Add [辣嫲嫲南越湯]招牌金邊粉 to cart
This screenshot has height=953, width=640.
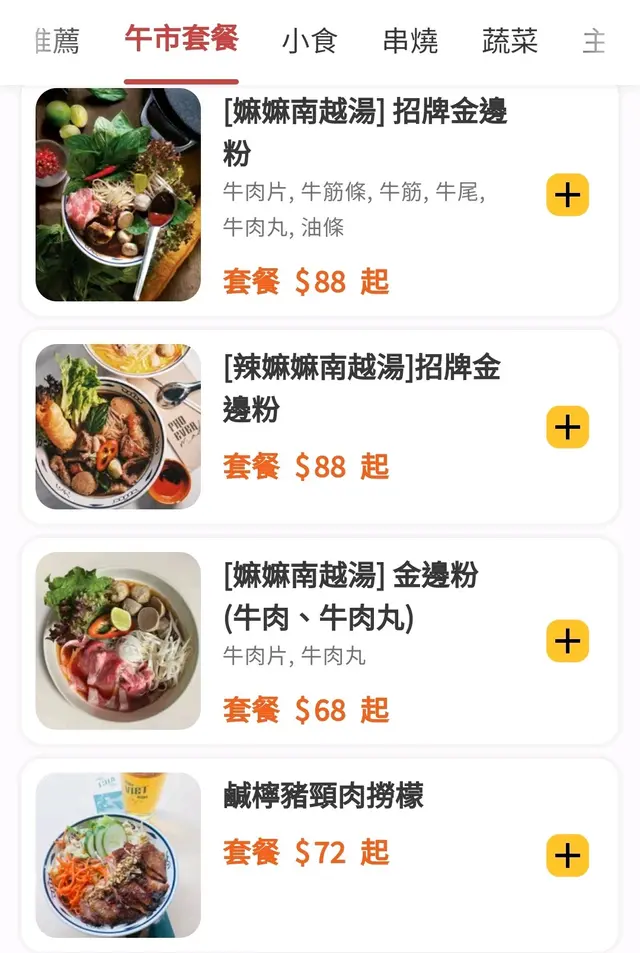[567, 427]
